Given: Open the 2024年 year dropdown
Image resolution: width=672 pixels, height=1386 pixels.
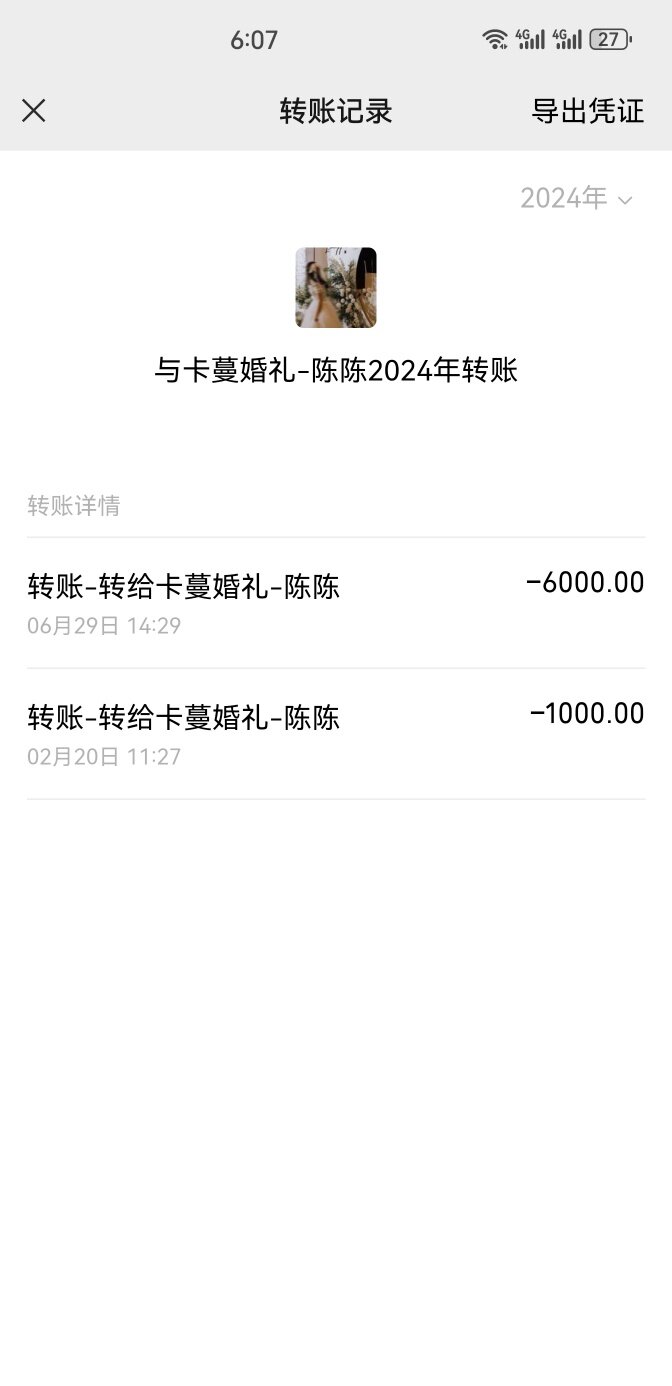Looking at the screenshot, I should click(576, 198).
